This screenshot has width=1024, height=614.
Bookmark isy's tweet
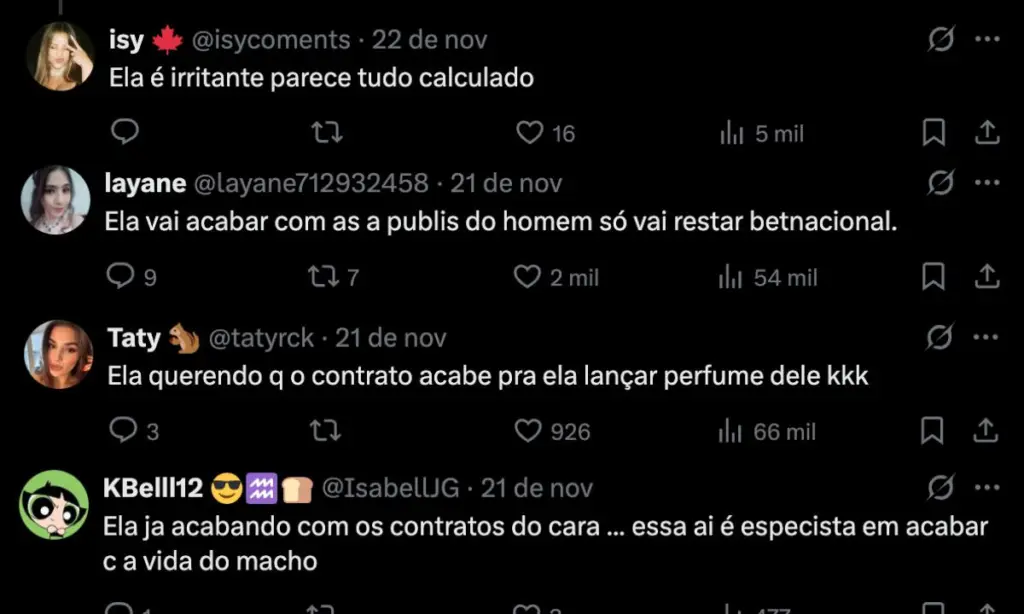tap(933, 132)
